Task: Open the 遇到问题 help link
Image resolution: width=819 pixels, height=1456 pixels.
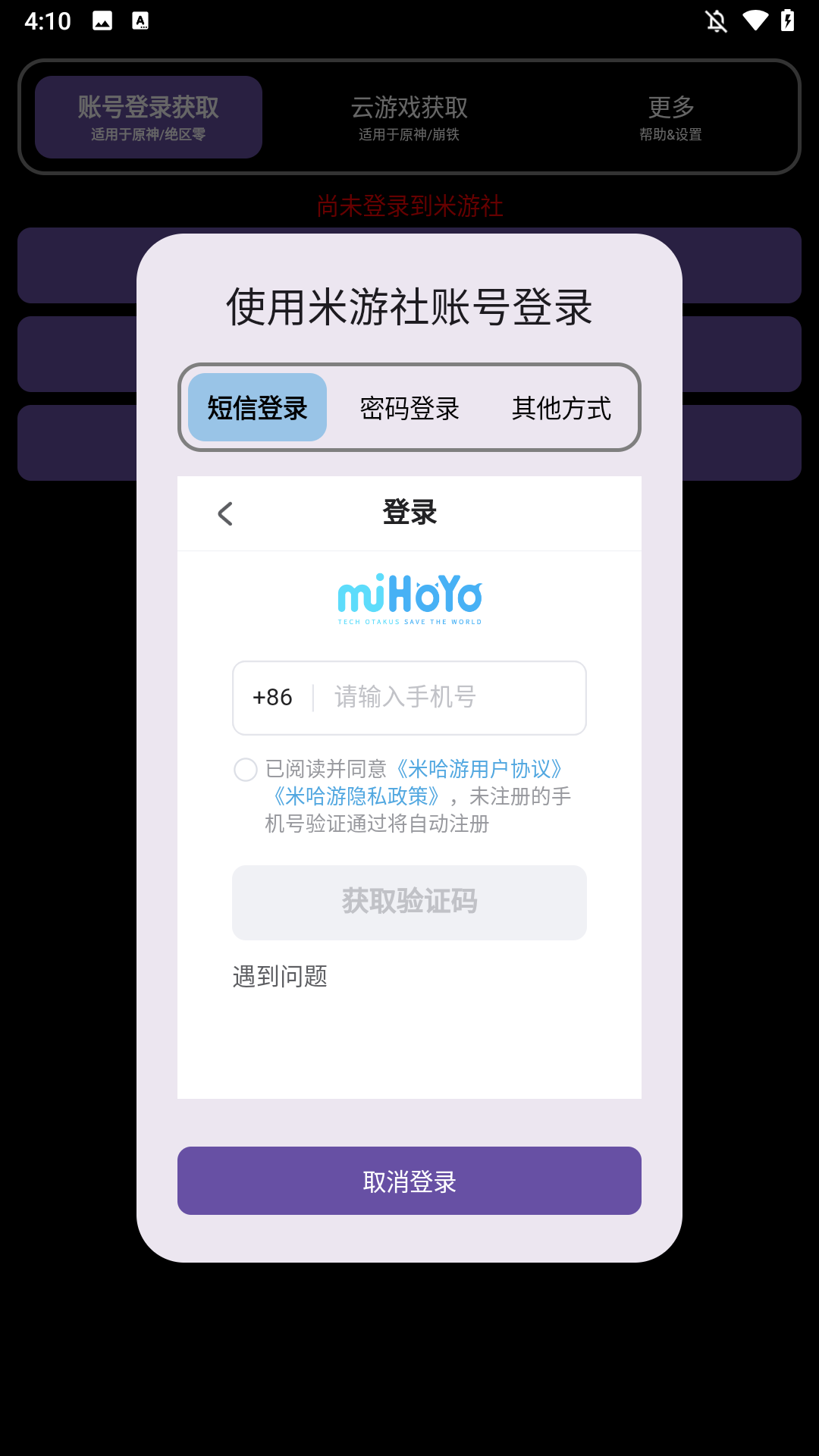Action: 280,976
